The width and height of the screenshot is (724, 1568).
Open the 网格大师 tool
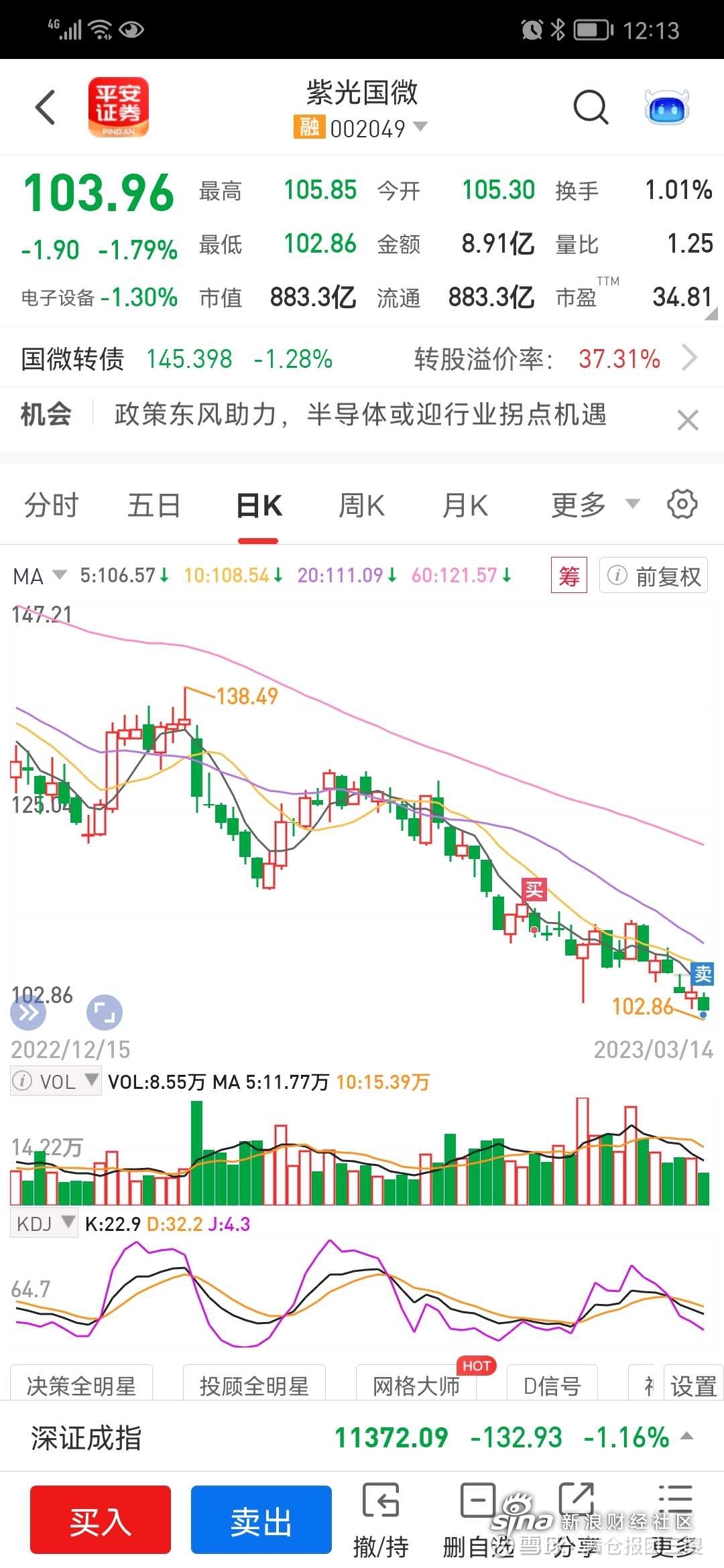(416, 1385)
